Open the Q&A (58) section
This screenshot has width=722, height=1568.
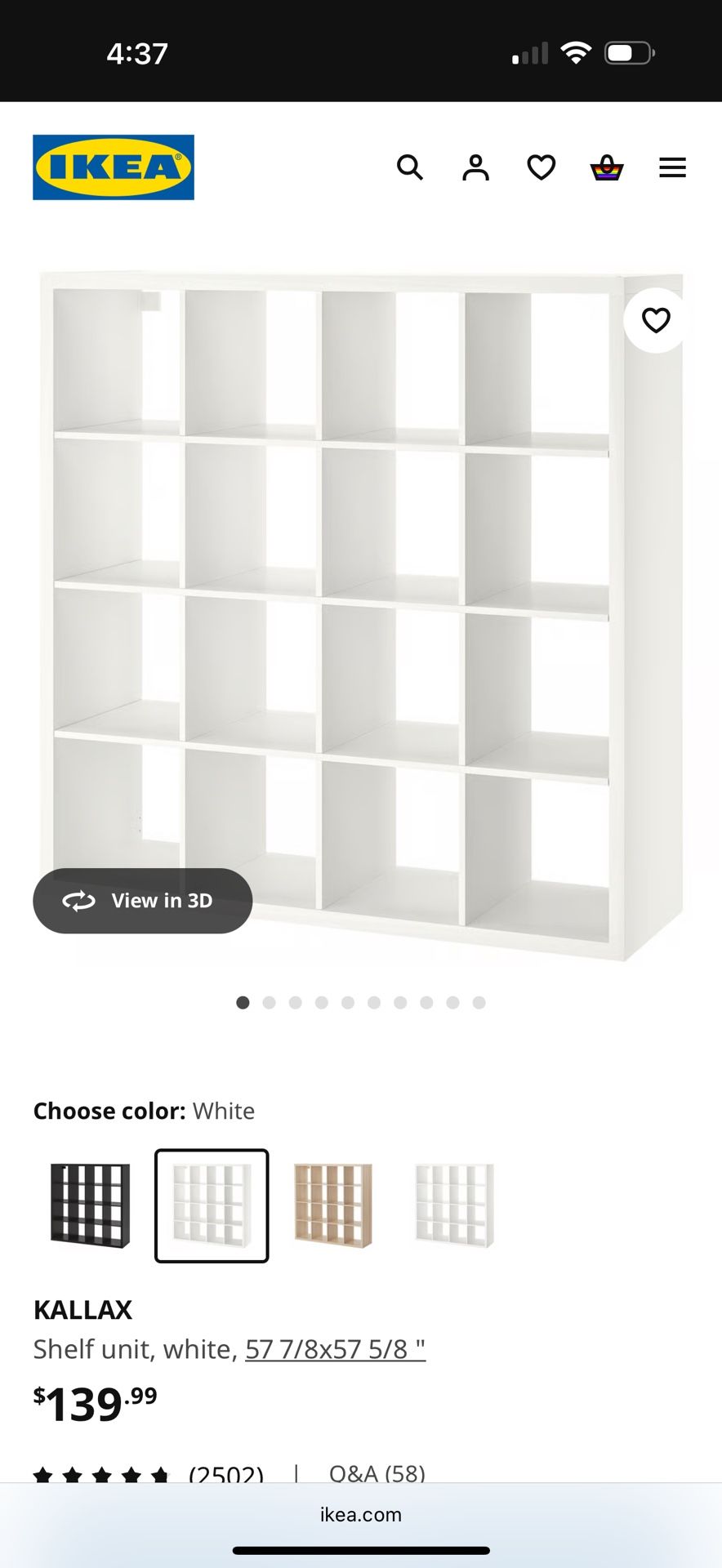click(377, 1472)
